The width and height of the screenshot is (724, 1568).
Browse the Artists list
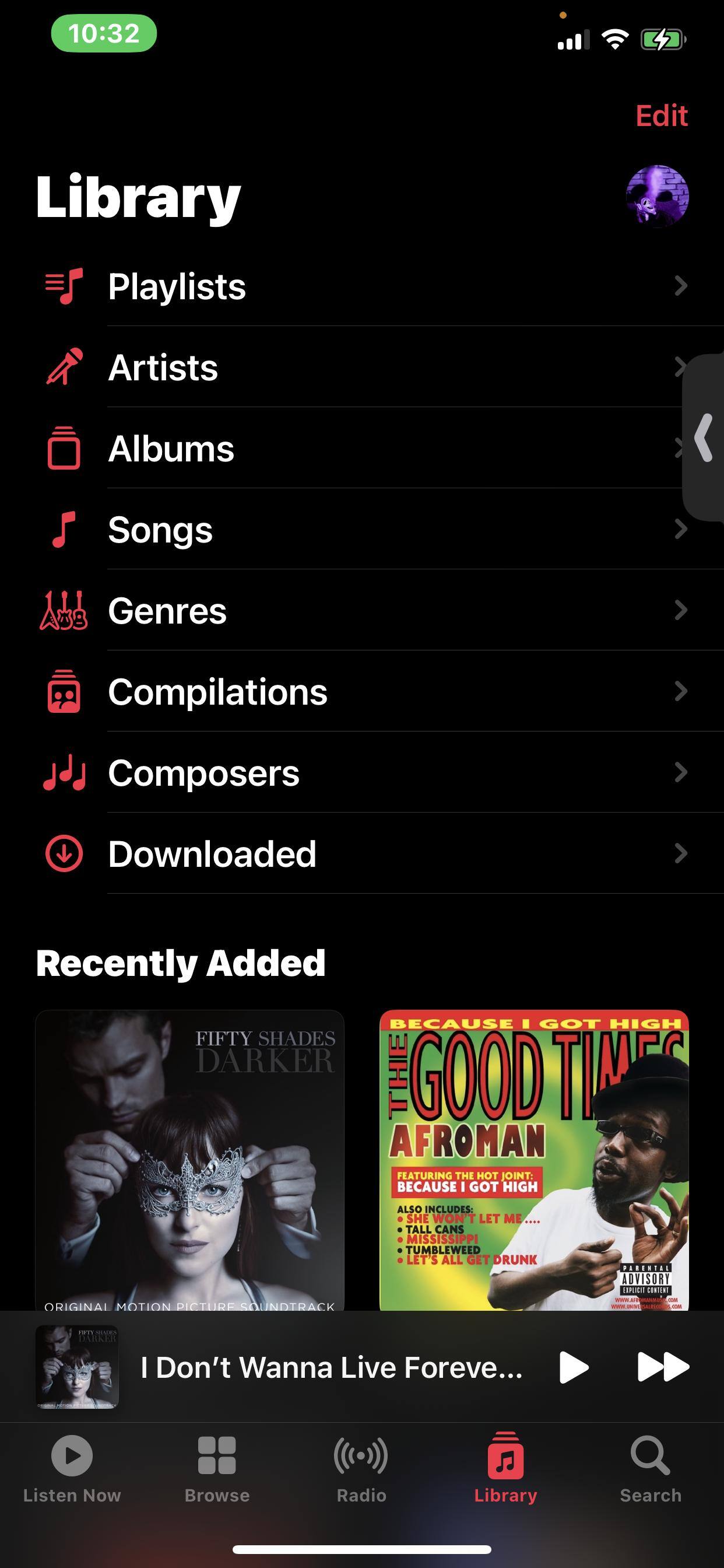(163, 367)
